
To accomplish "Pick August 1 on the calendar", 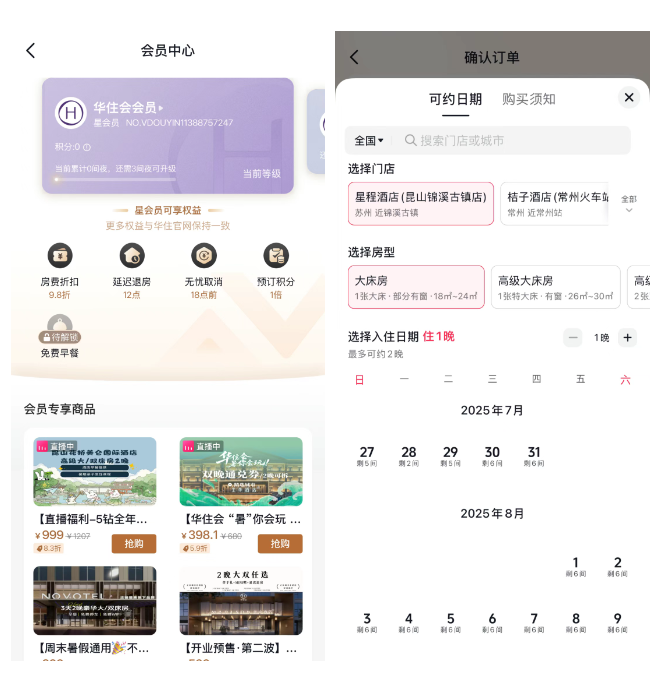I will (x=575, y=566).
